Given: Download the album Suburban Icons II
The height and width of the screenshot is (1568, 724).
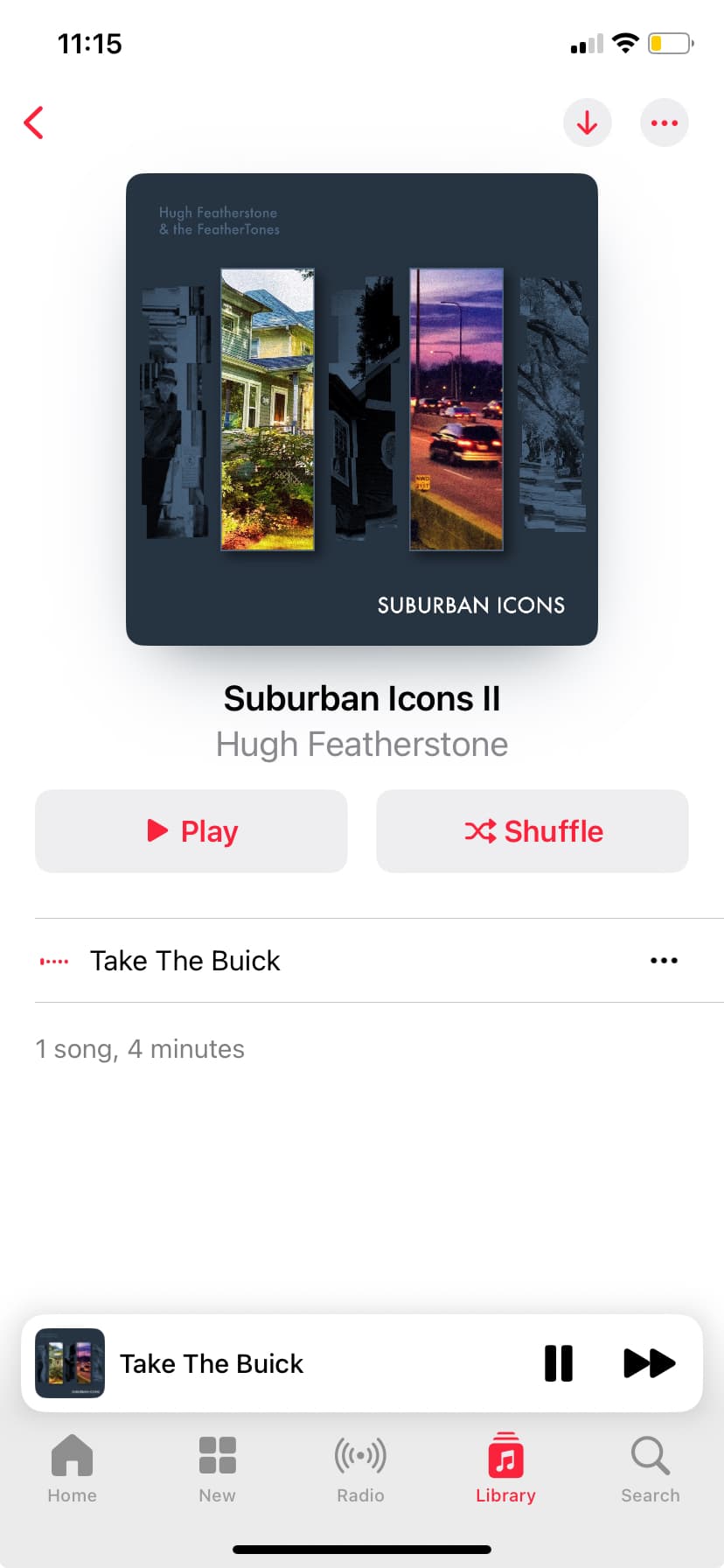Looking at the screenshot, I should 587,122.
